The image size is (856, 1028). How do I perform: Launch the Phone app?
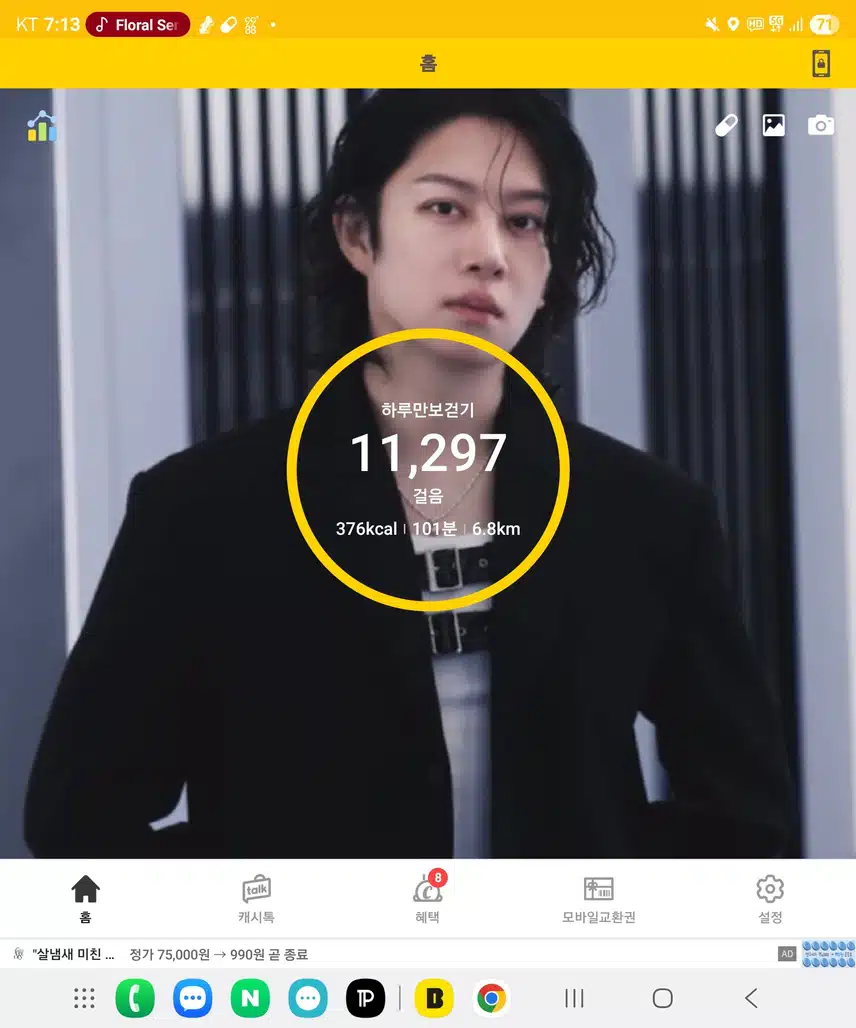(135, 998)
